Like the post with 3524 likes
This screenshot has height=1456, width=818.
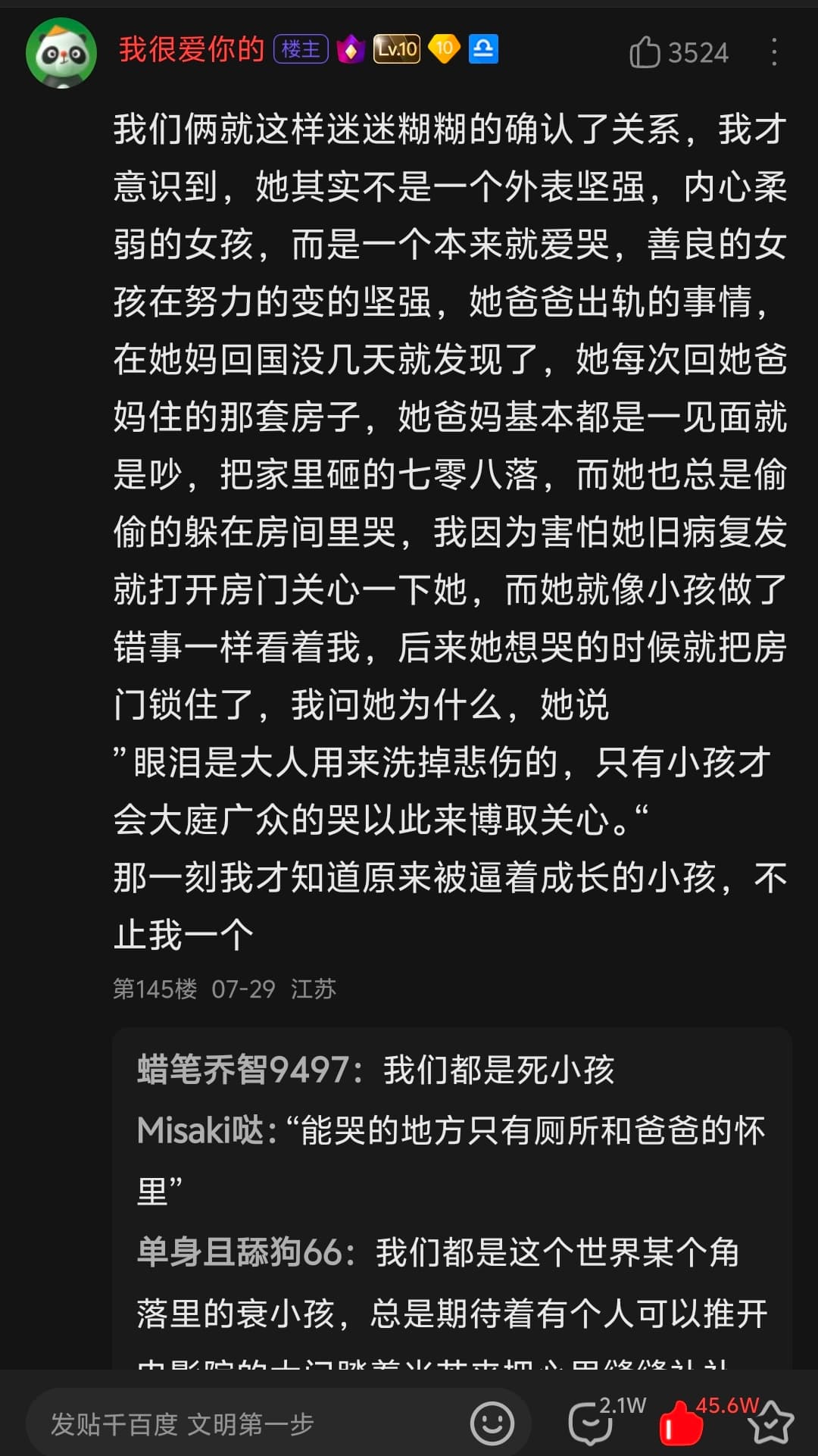(645, 52)
